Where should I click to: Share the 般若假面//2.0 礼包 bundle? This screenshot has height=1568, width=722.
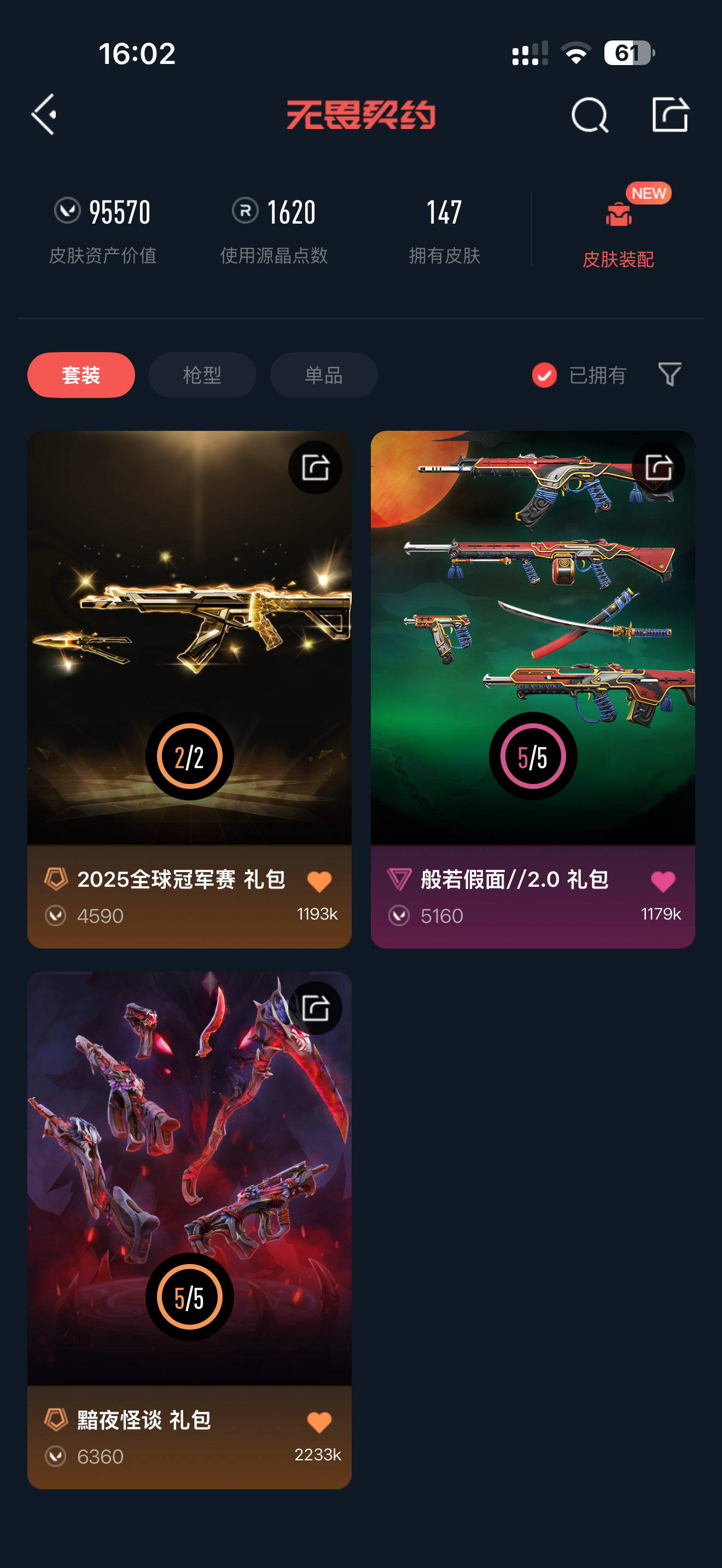click(658, 467)
